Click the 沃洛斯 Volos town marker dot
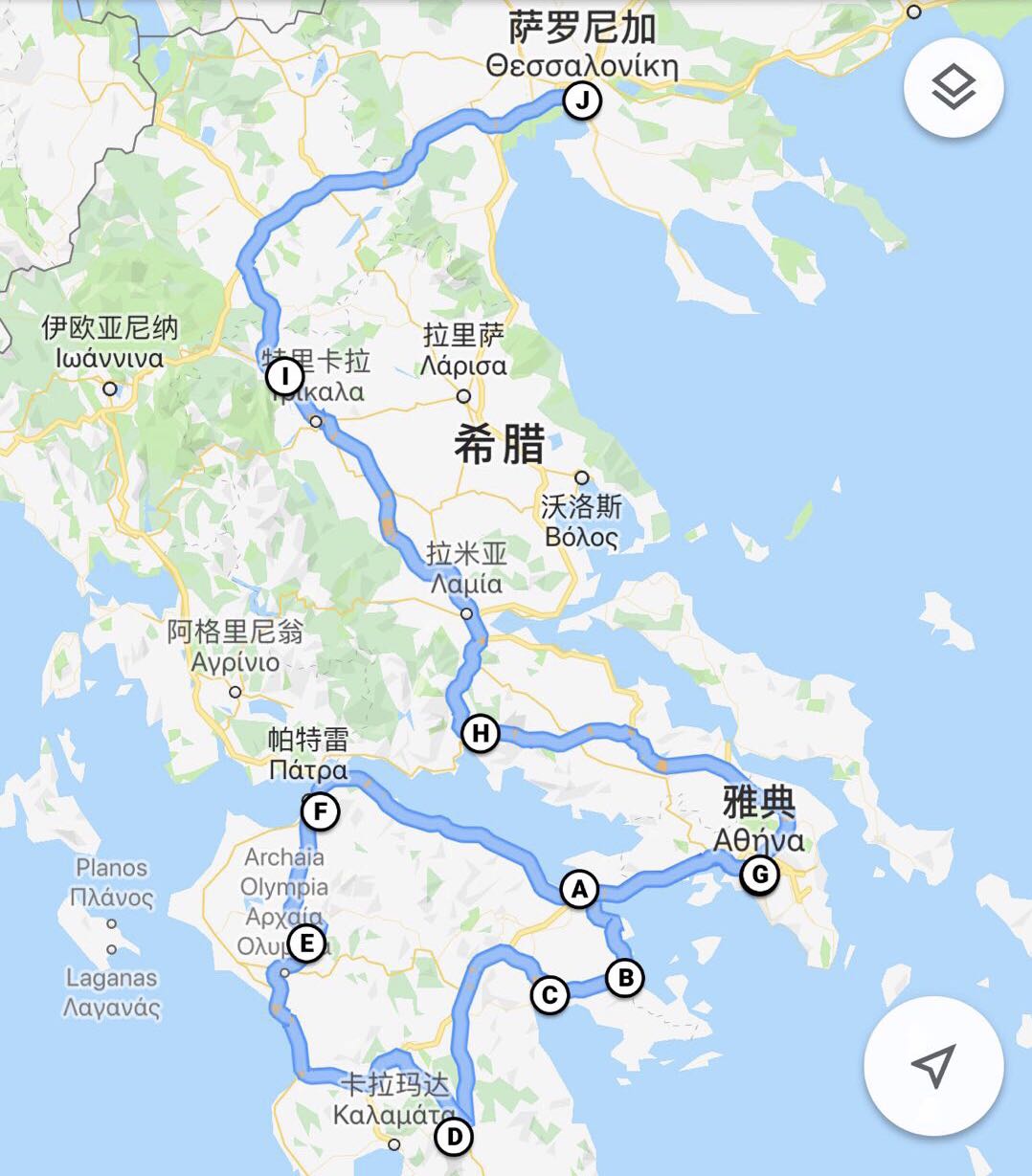The image size is (1032, 1176). (x=581, y=476)
